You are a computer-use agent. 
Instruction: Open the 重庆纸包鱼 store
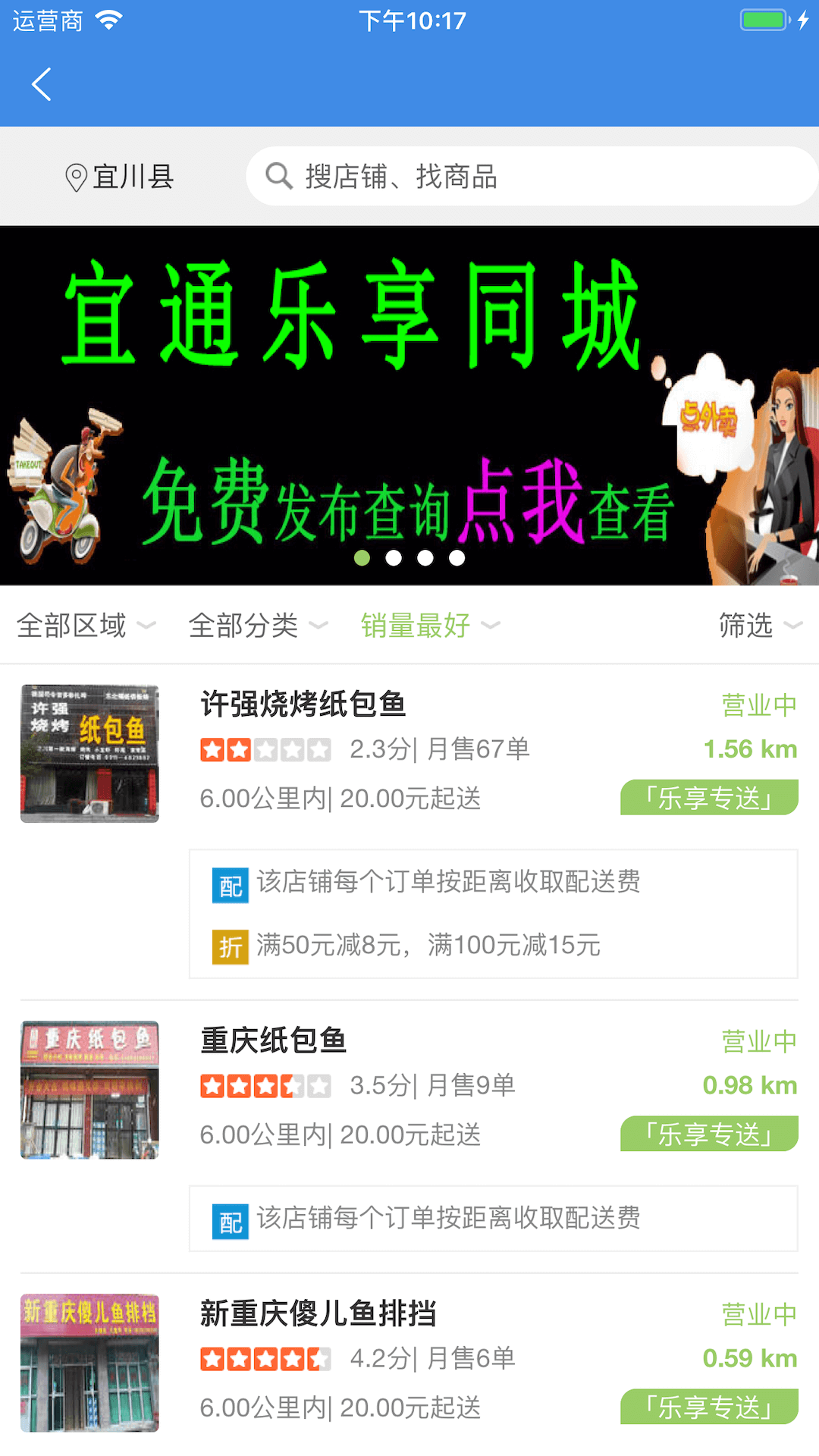[x=273, y=1041]
